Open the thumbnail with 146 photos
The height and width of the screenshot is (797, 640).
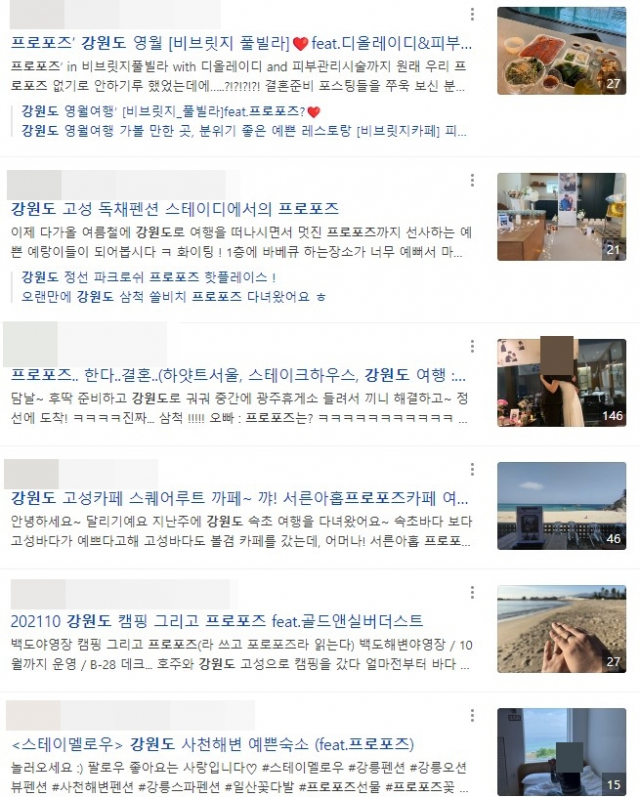click(x=561, y=382)
